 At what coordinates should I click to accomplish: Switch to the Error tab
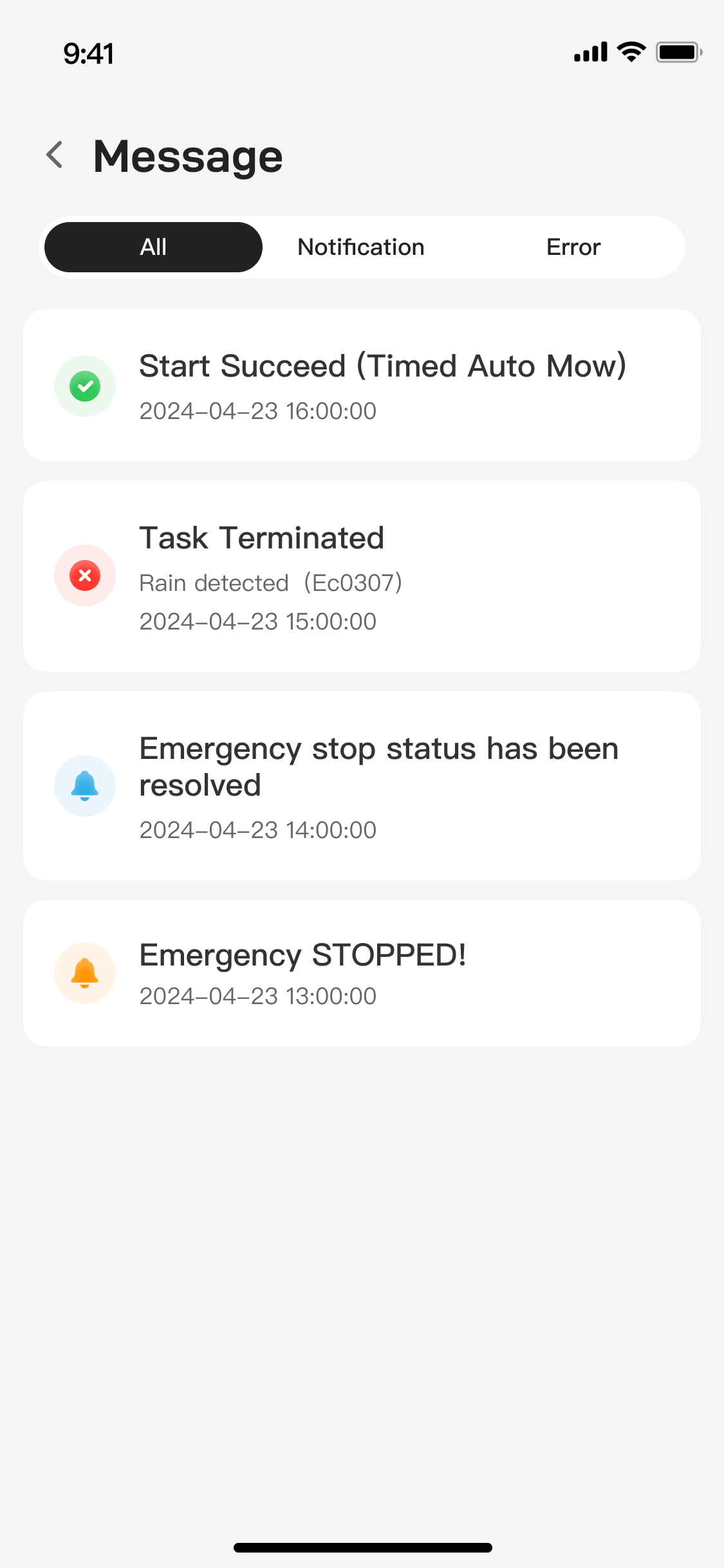tap(573, 247)
